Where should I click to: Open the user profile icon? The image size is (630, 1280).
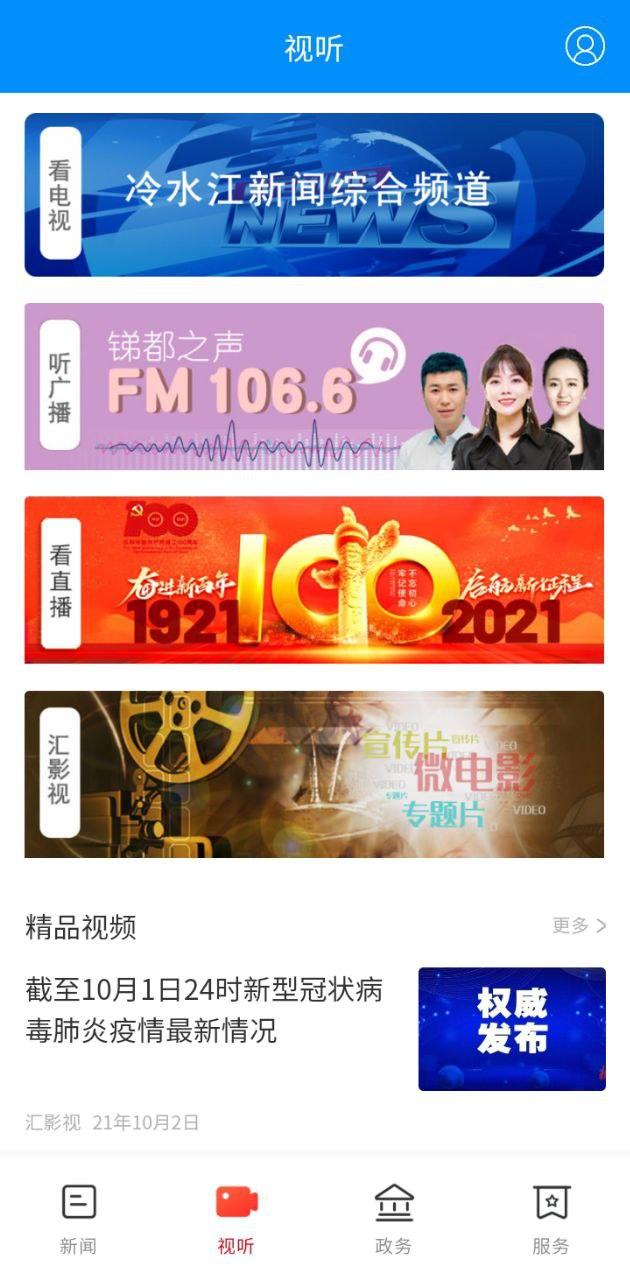[585, 47]
